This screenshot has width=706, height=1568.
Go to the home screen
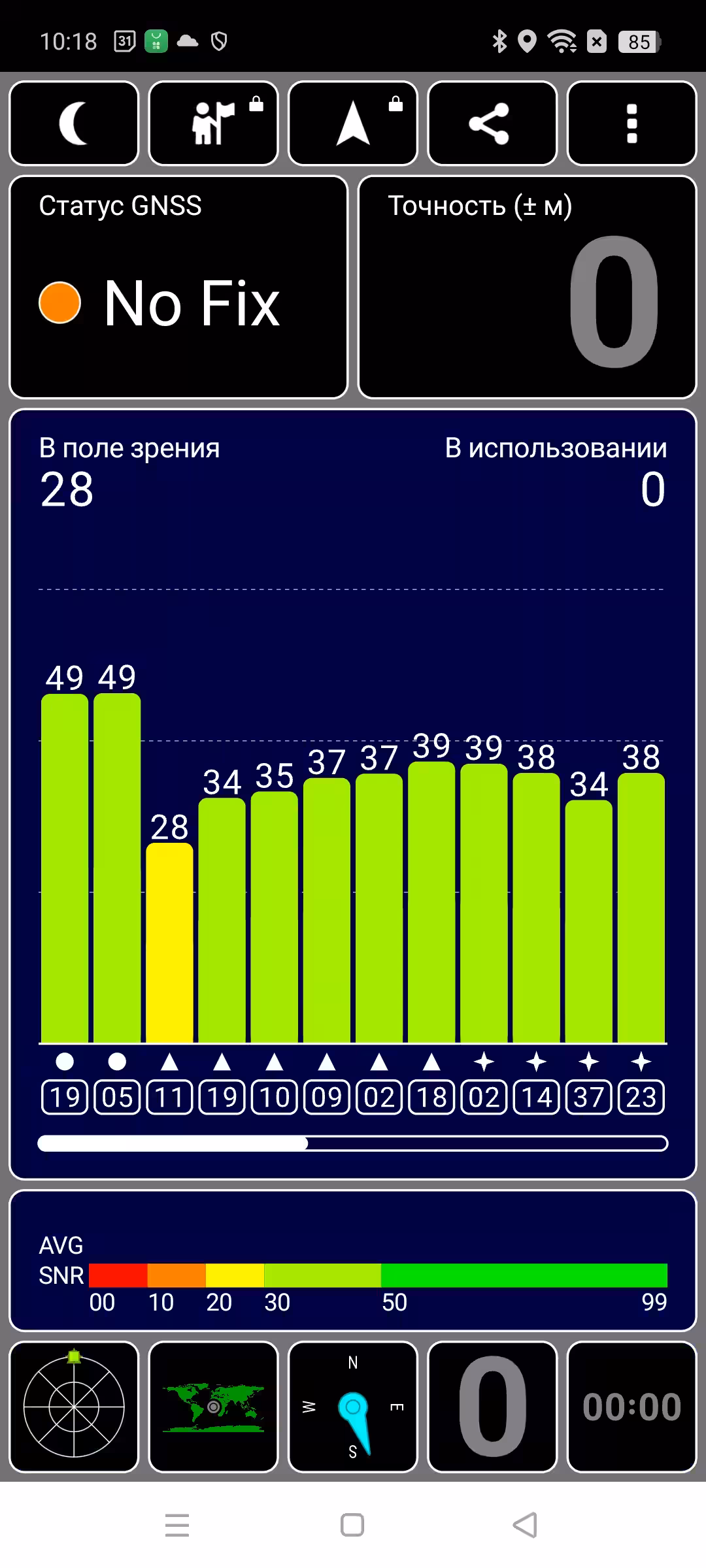pyautogui.click(x=352, y=1526)
